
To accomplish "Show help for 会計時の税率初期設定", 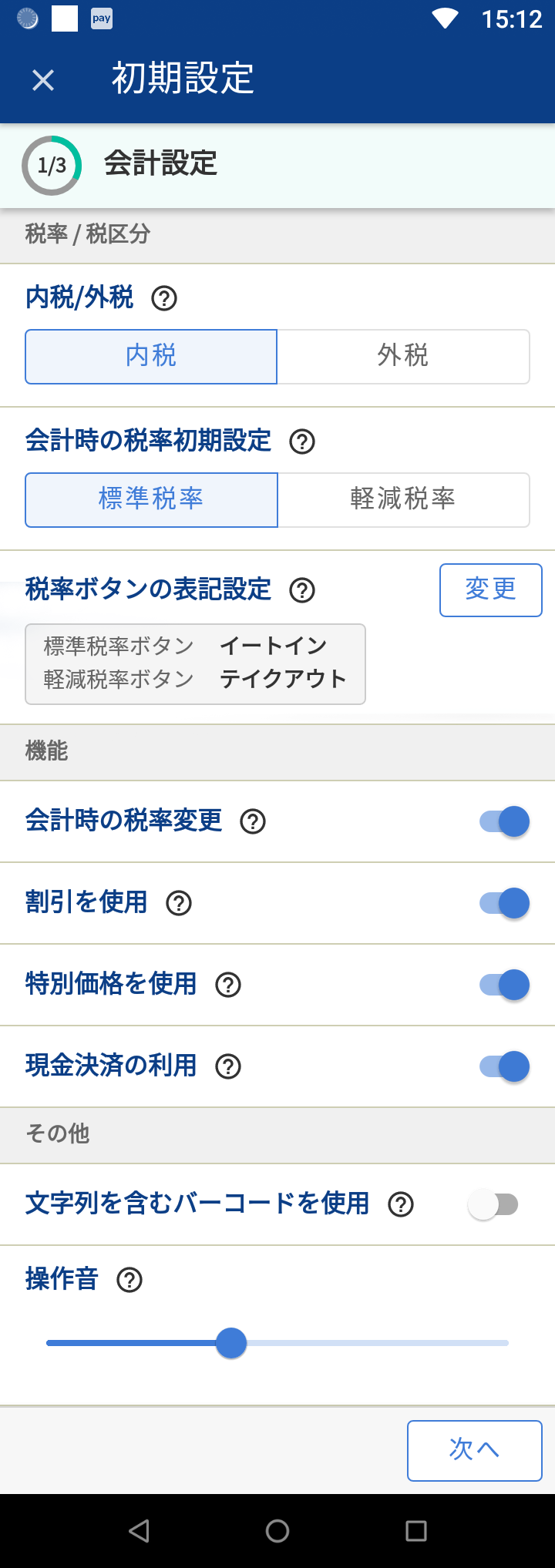I will [302, 442].
